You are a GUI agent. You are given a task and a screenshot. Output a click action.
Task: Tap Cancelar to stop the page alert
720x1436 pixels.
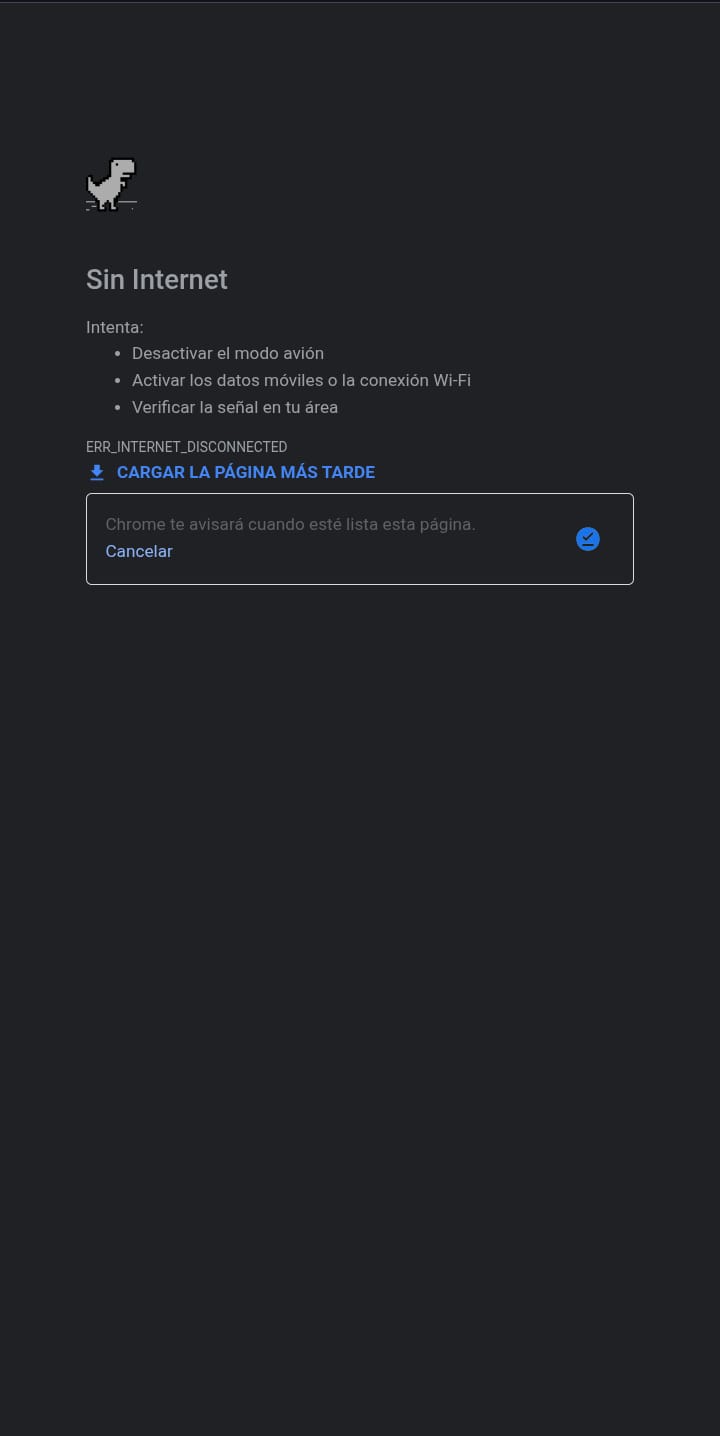point(139,551)
